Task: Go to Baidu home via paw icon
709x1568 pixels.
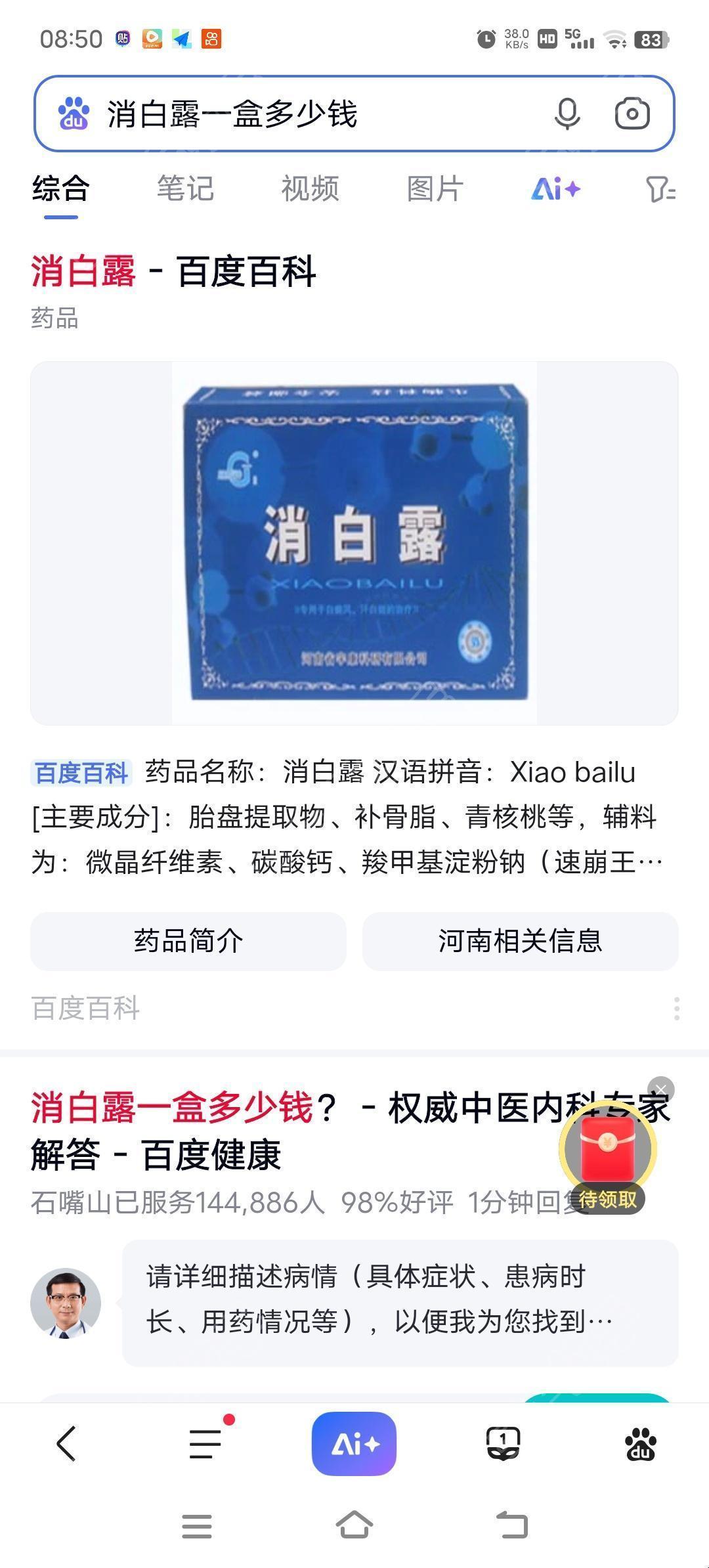Action: pyautogui.click(x=640, y=1444)
